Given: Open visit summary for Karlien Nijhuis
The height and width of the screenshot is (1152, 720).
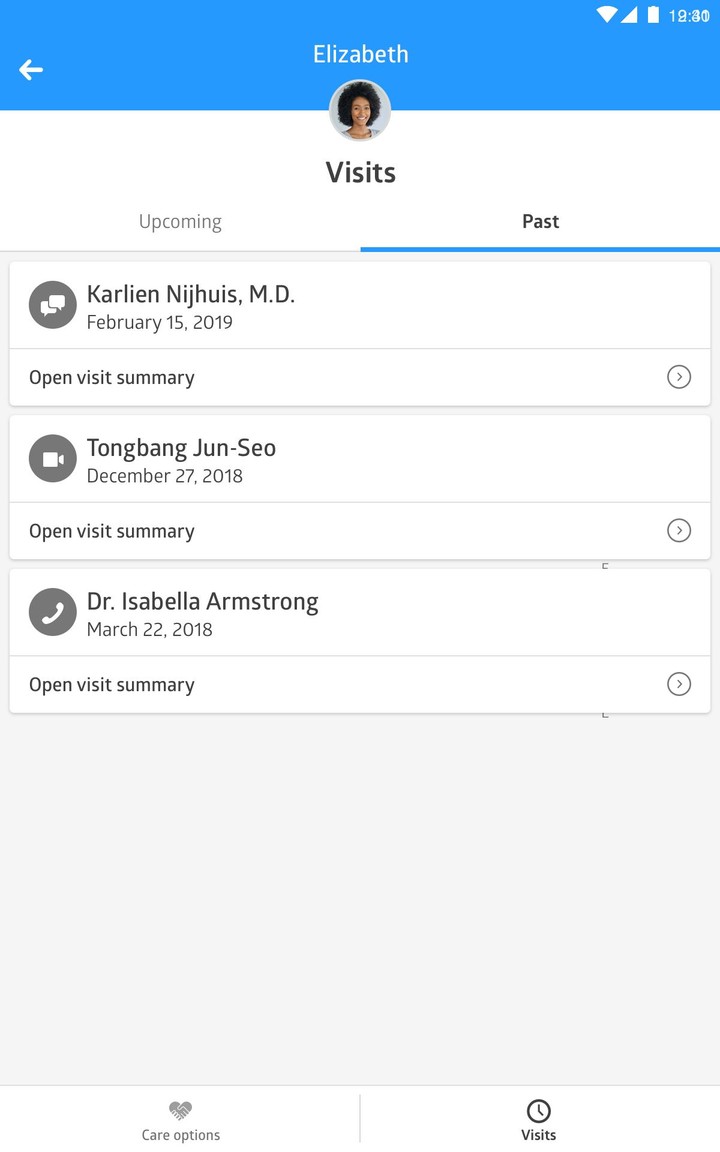Looking at the screenshot, I should [111, 377].
